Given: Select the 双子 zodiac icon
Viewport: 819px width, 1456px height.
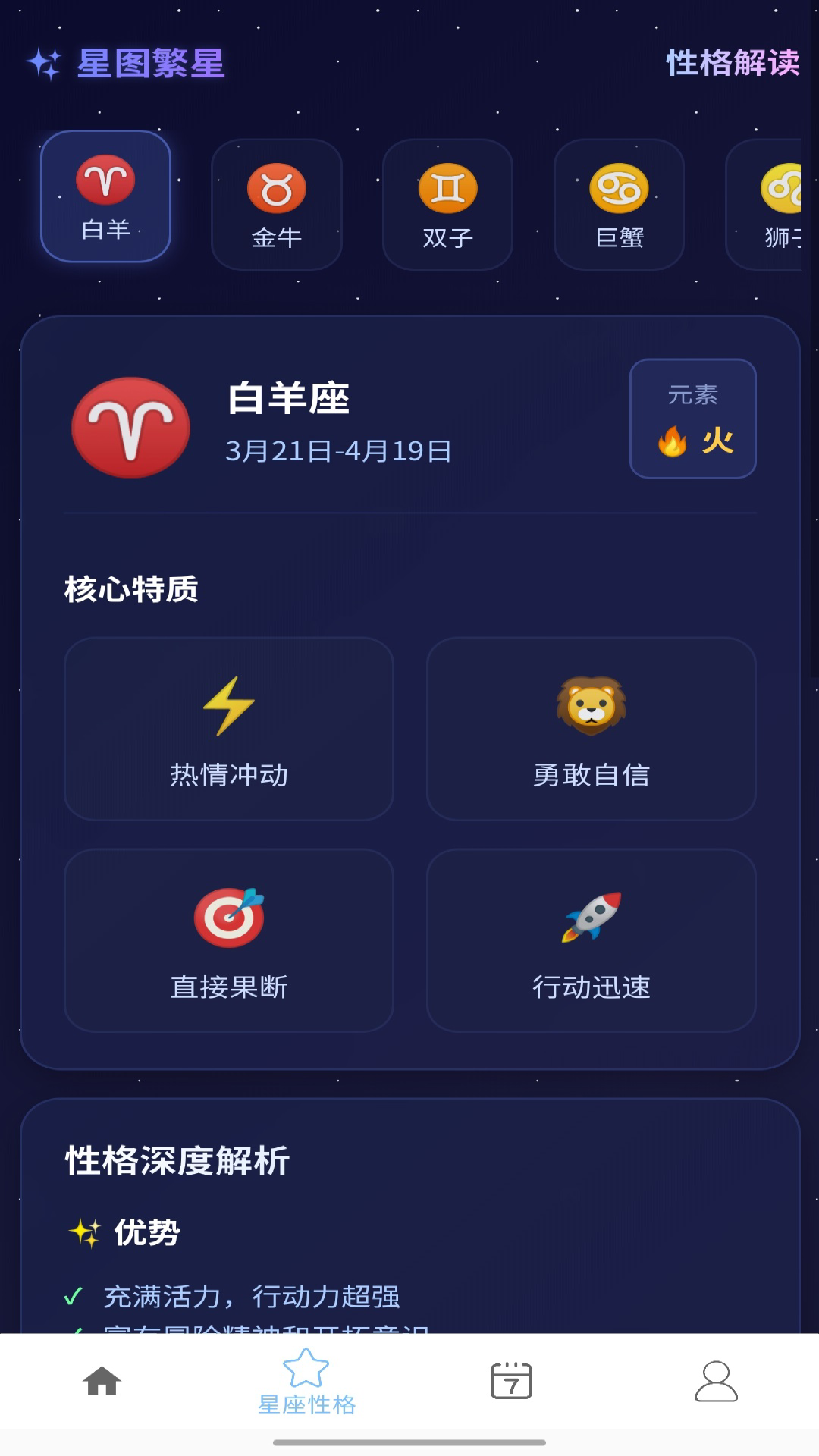Looking at the screenshot, I should tap(447, 190).
